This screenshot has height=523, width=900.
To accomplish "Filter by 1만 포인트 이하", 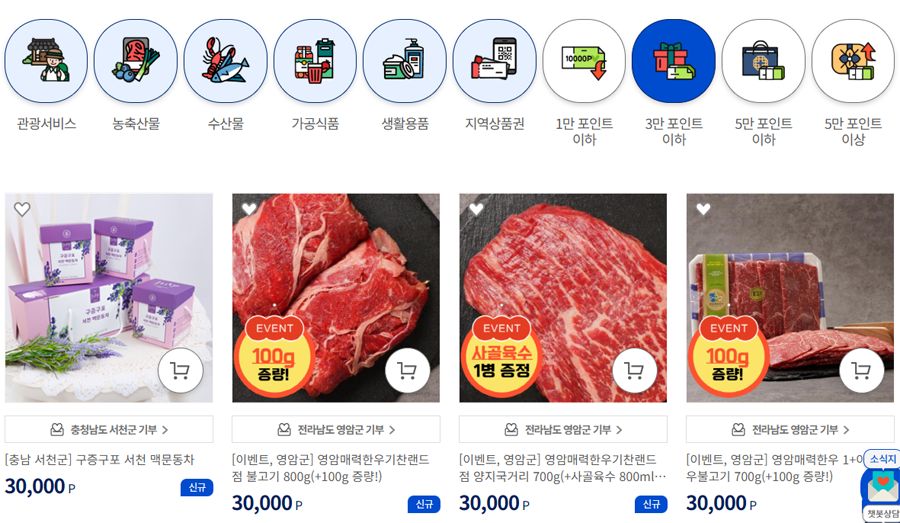I will tap(584, 61).
